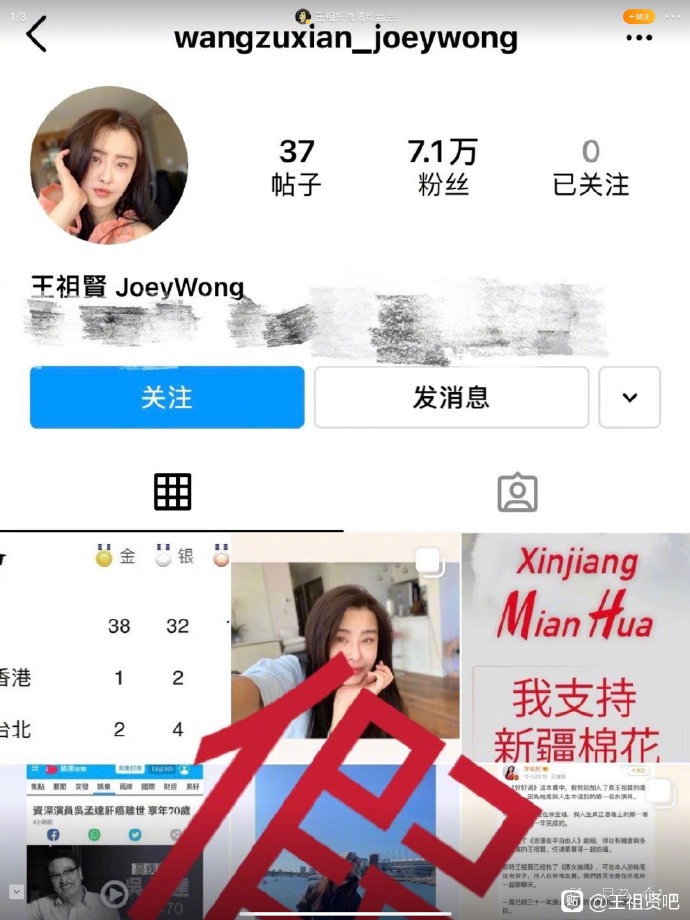
Task: Open the 7.1万 粉丝 followers list
Action: click(443, 166)
